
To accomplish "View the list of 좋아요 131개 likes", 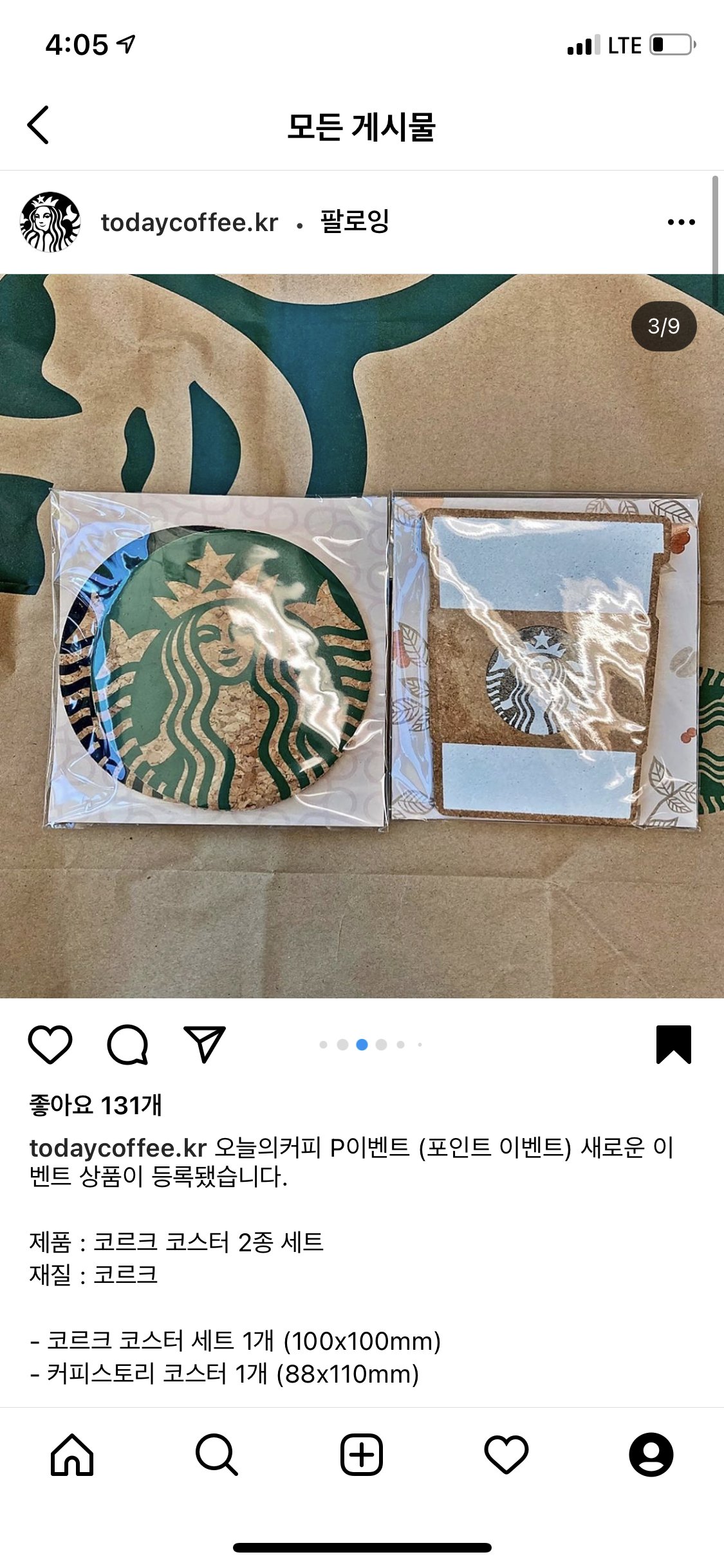I will [x=96, y=1105].
